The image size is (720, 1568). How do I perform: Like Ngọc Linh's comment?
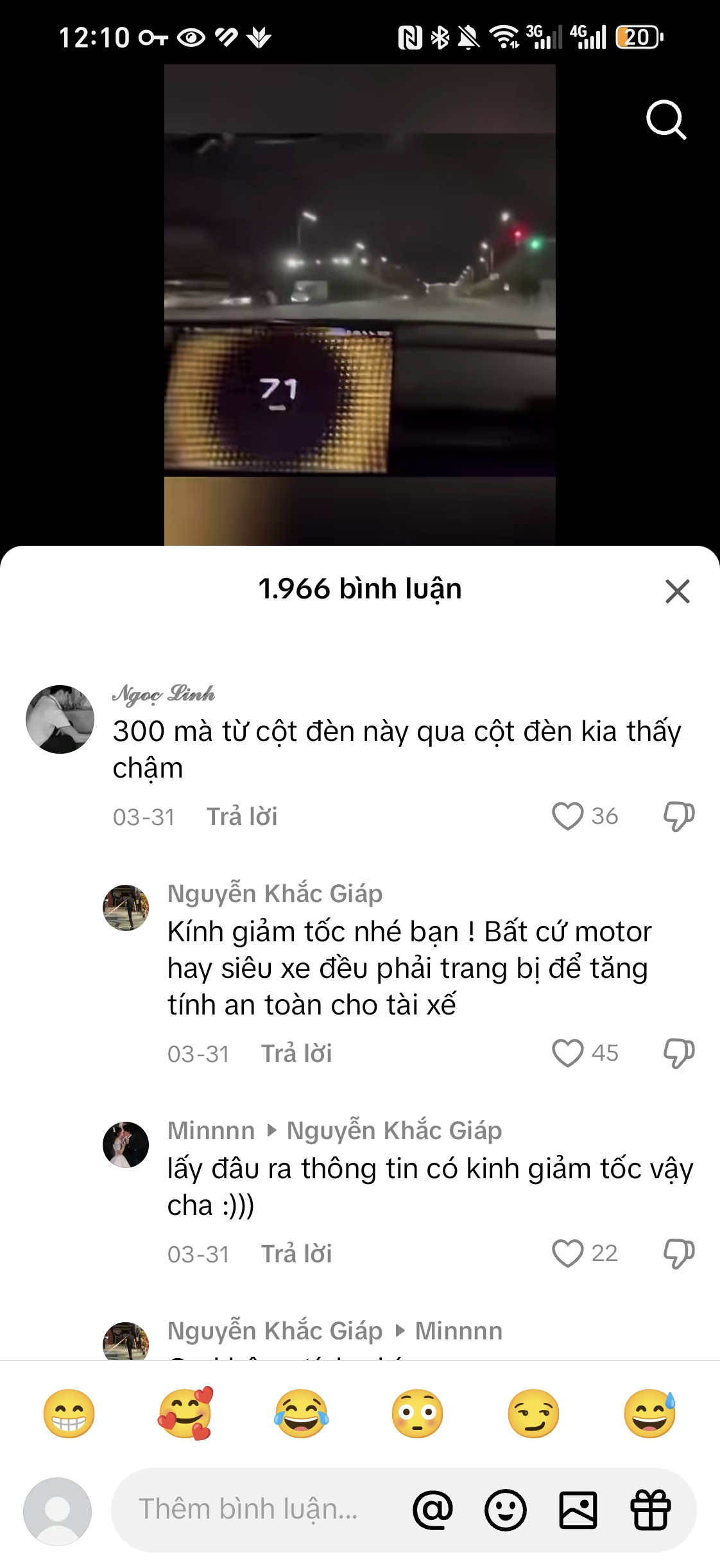(x=568, y=816)
